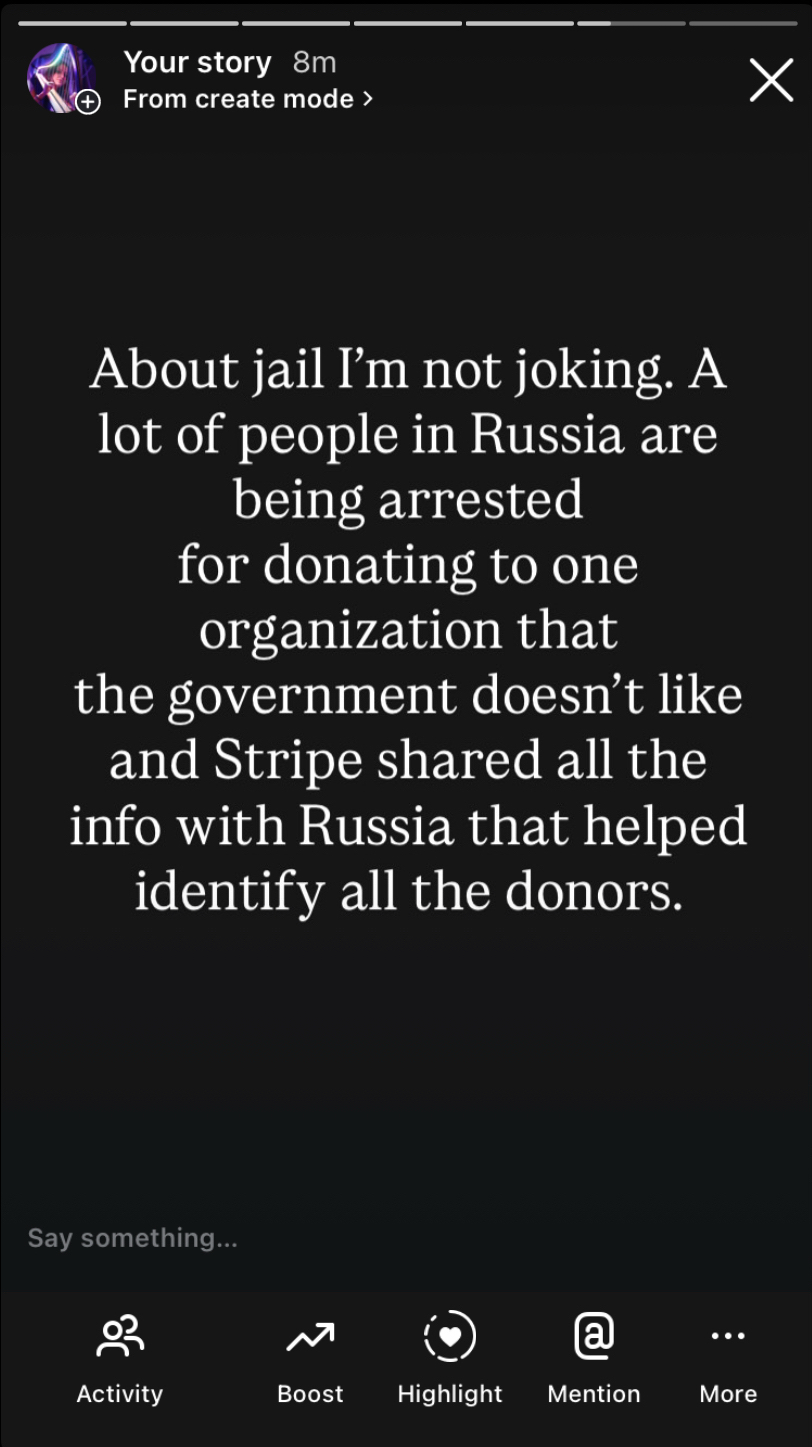
Task: Open the 'From create mode' link
Action: (247, 99)
